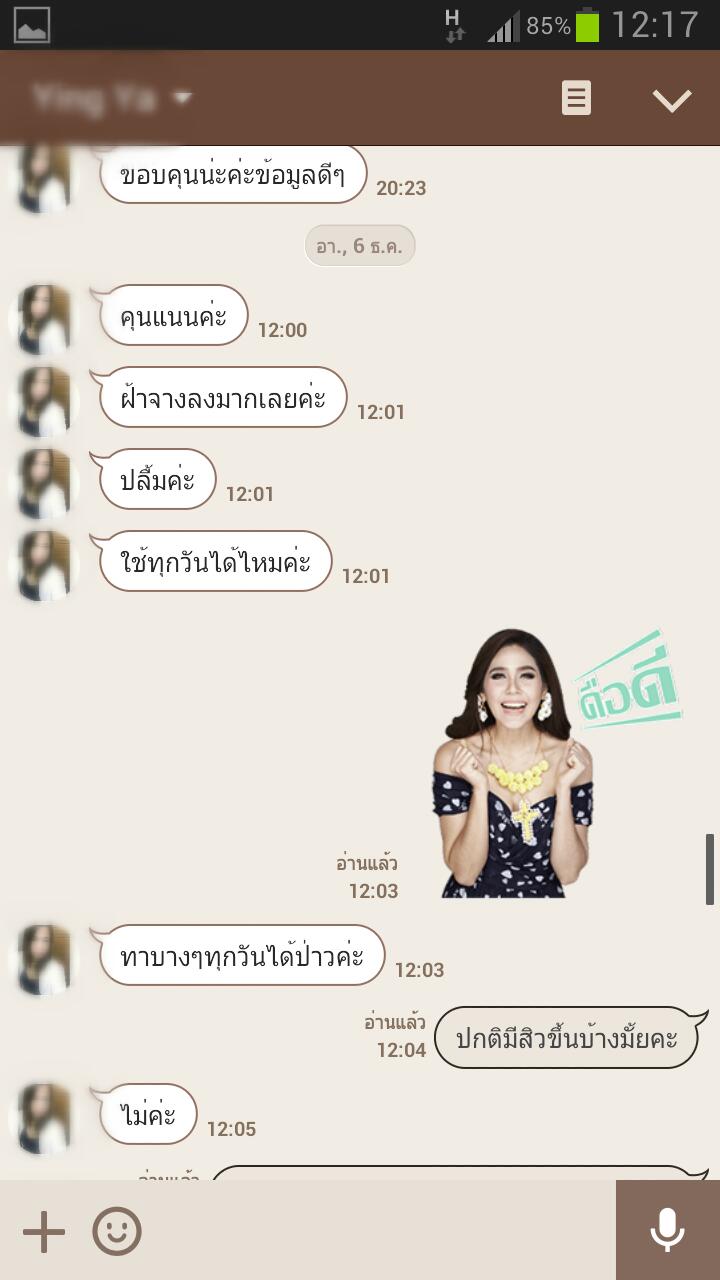Tap the sender's avatar beside "ไม่ค่ะ"
The image size is (720, 1280).
click(x=44, y=1117)
